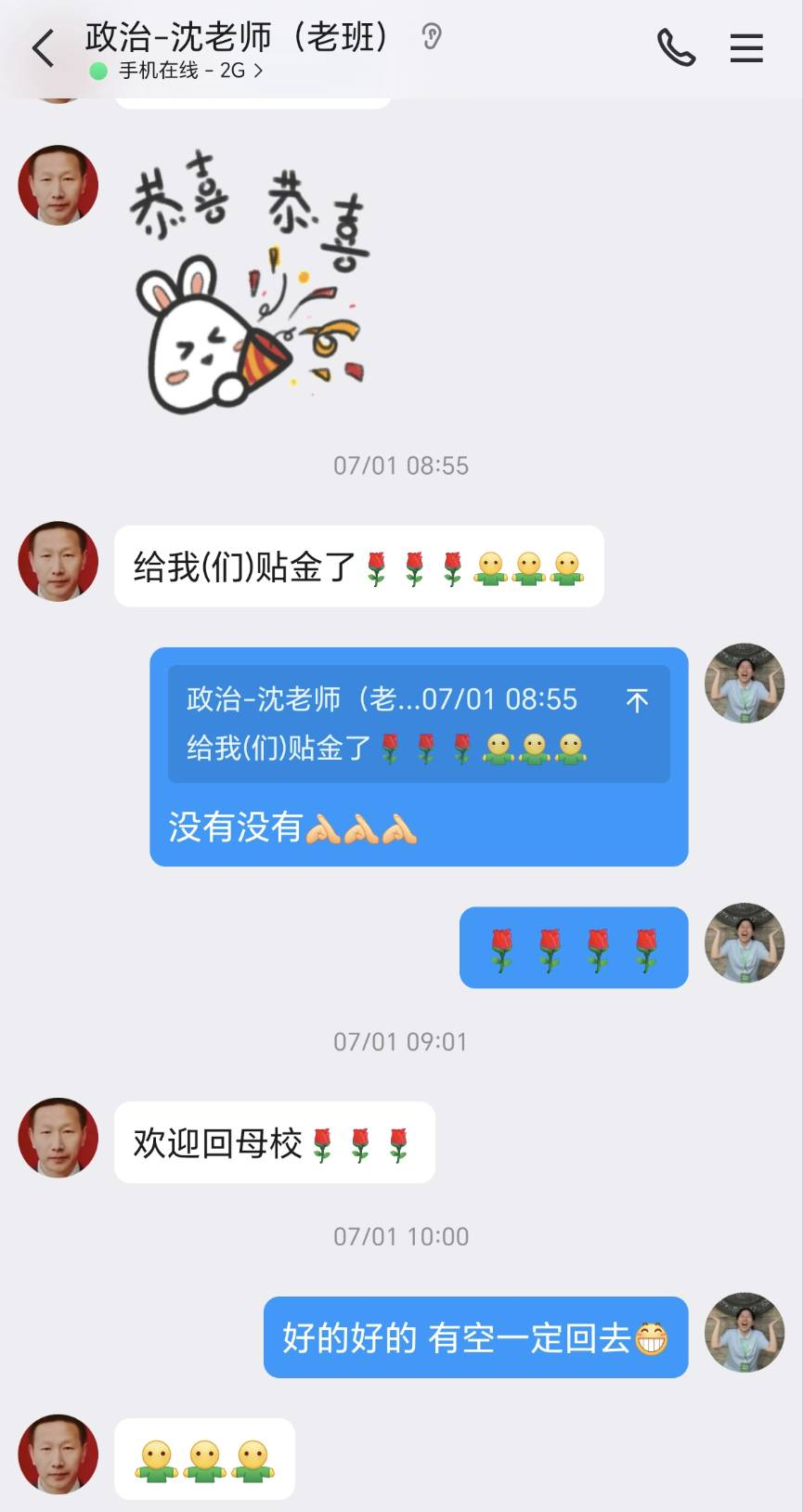
Task: Open my avatar beside 好的好的 有空一定回去
Action: [x=745, y=1333]
